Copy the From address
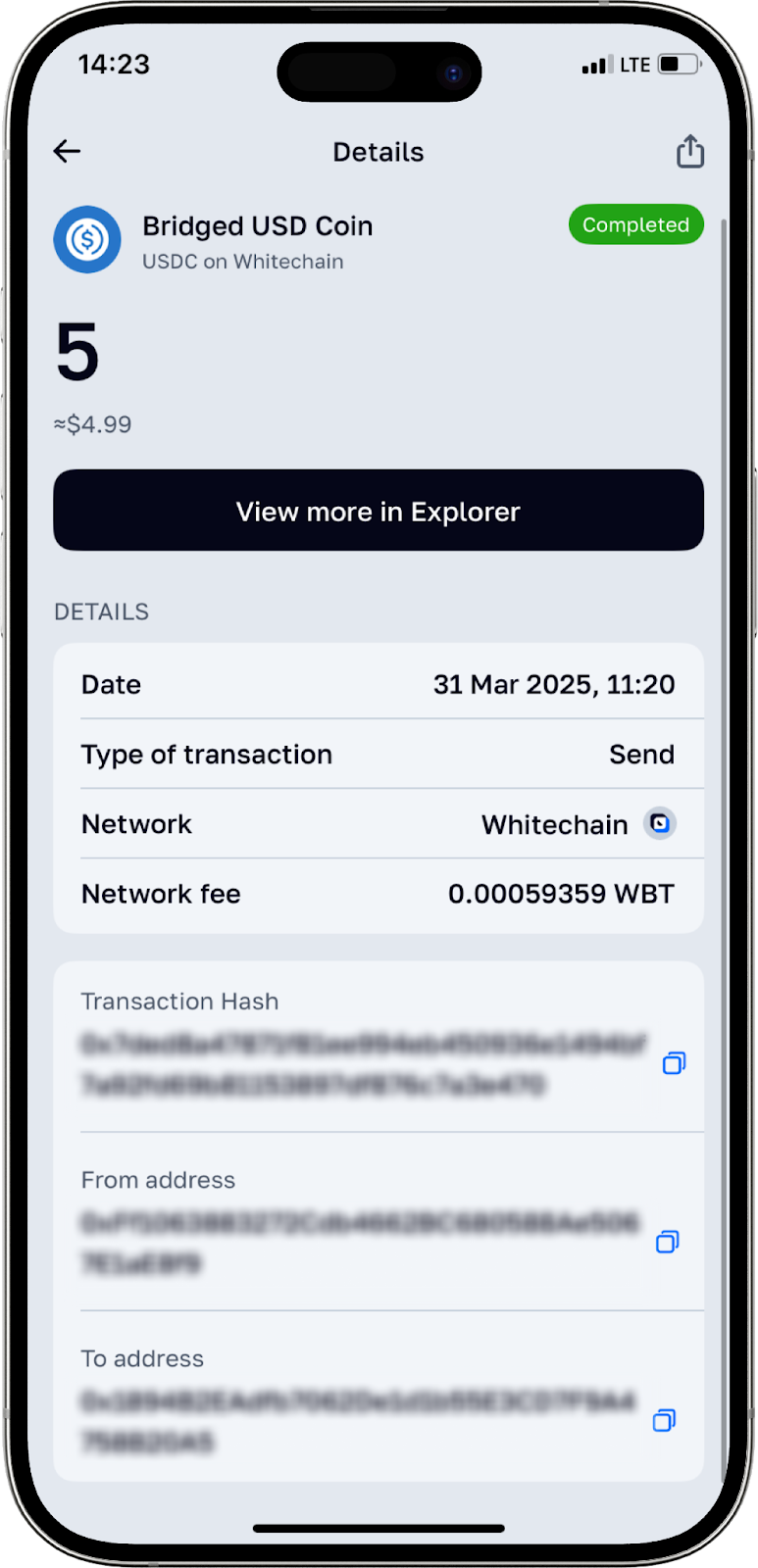This screenshot has width=758, height=1568. pos(667,1242)
